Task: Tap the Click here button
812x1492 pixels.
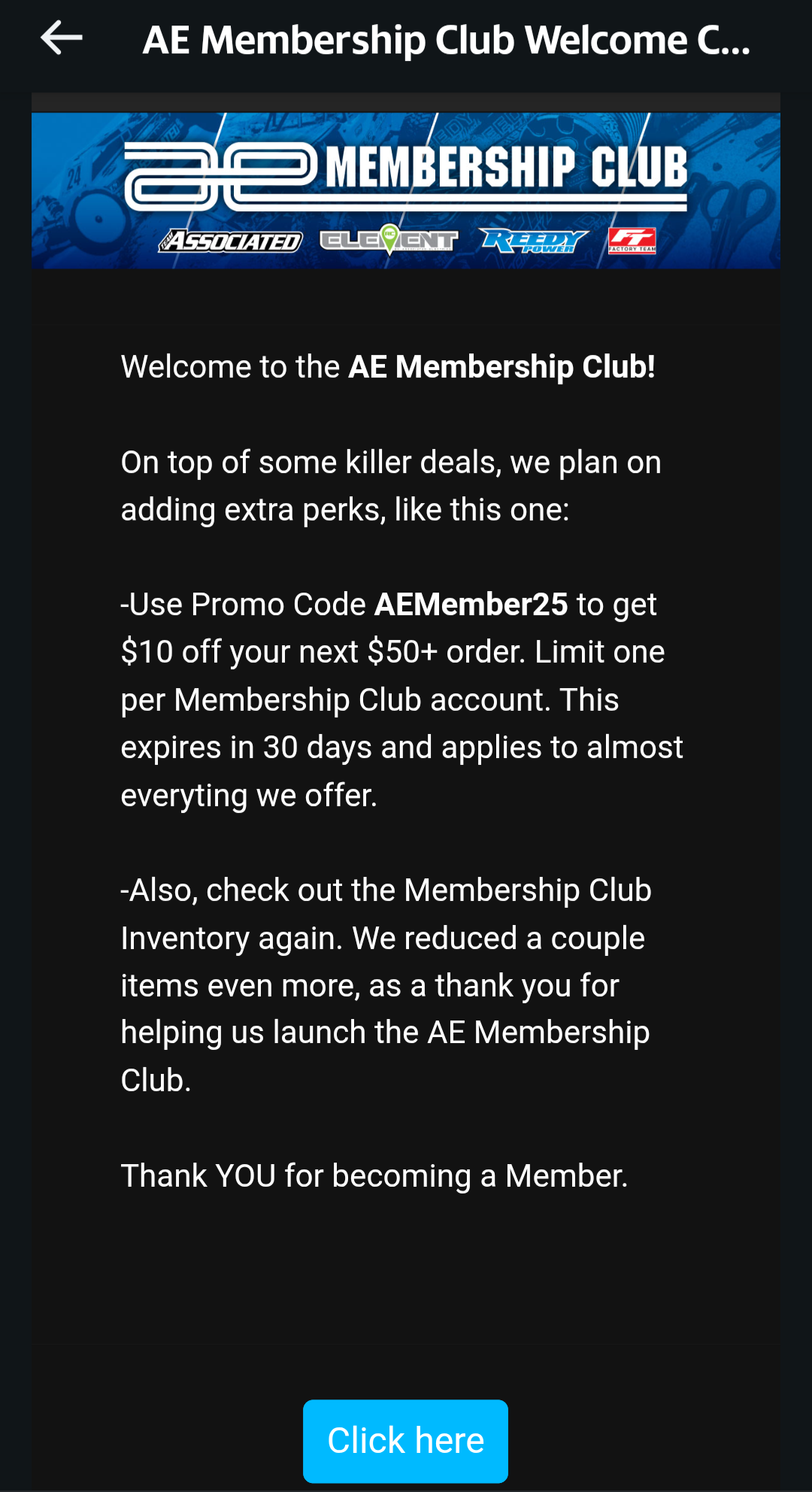Action: point(405,1441)
